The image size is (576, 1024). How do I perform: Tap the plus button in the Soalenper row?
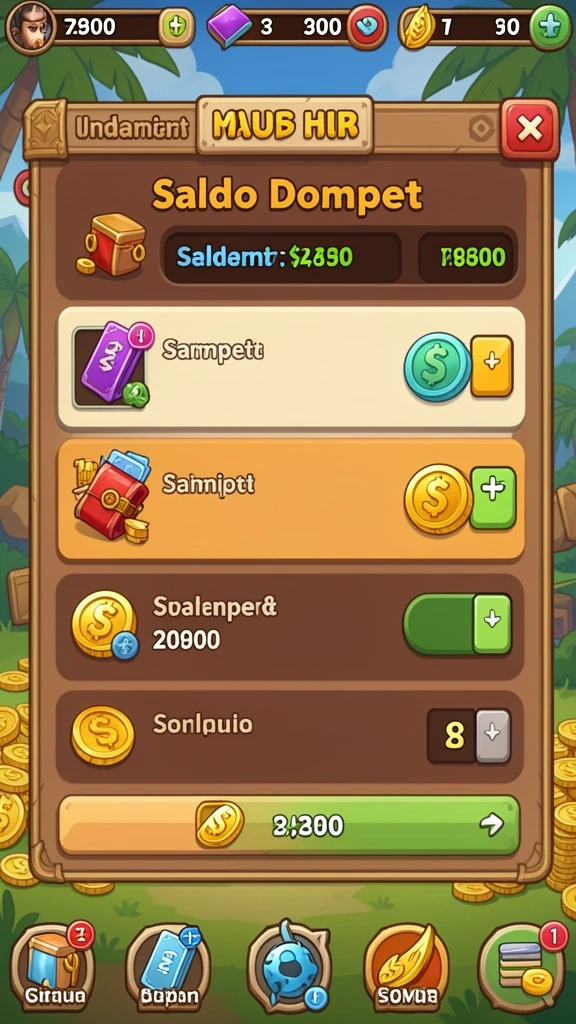(x=492, y=624)
